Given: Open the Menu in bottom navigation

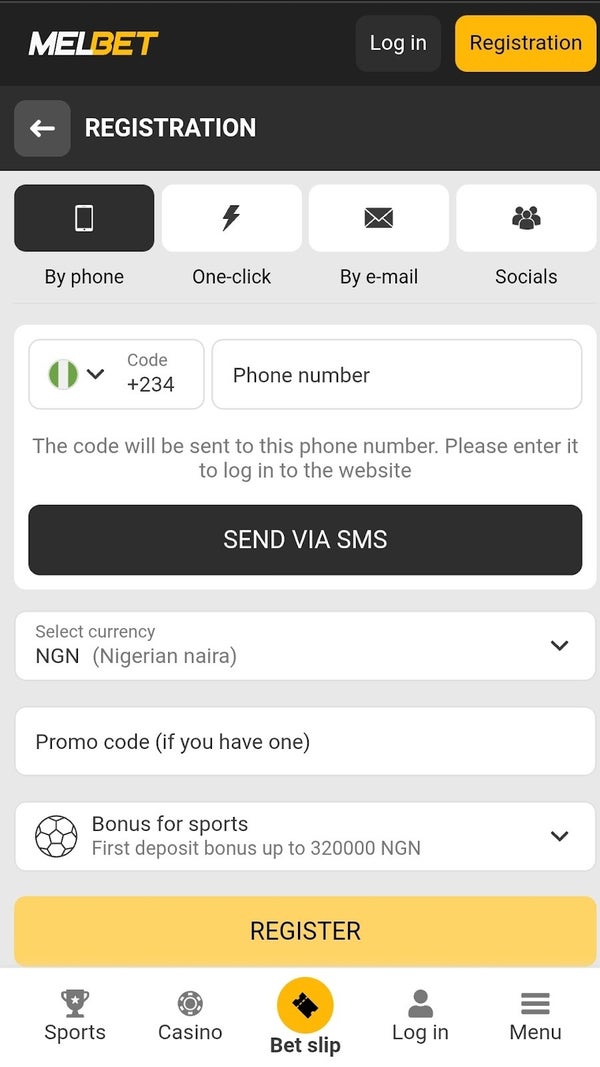Looking at the screenshot, I should [535, 1016].
